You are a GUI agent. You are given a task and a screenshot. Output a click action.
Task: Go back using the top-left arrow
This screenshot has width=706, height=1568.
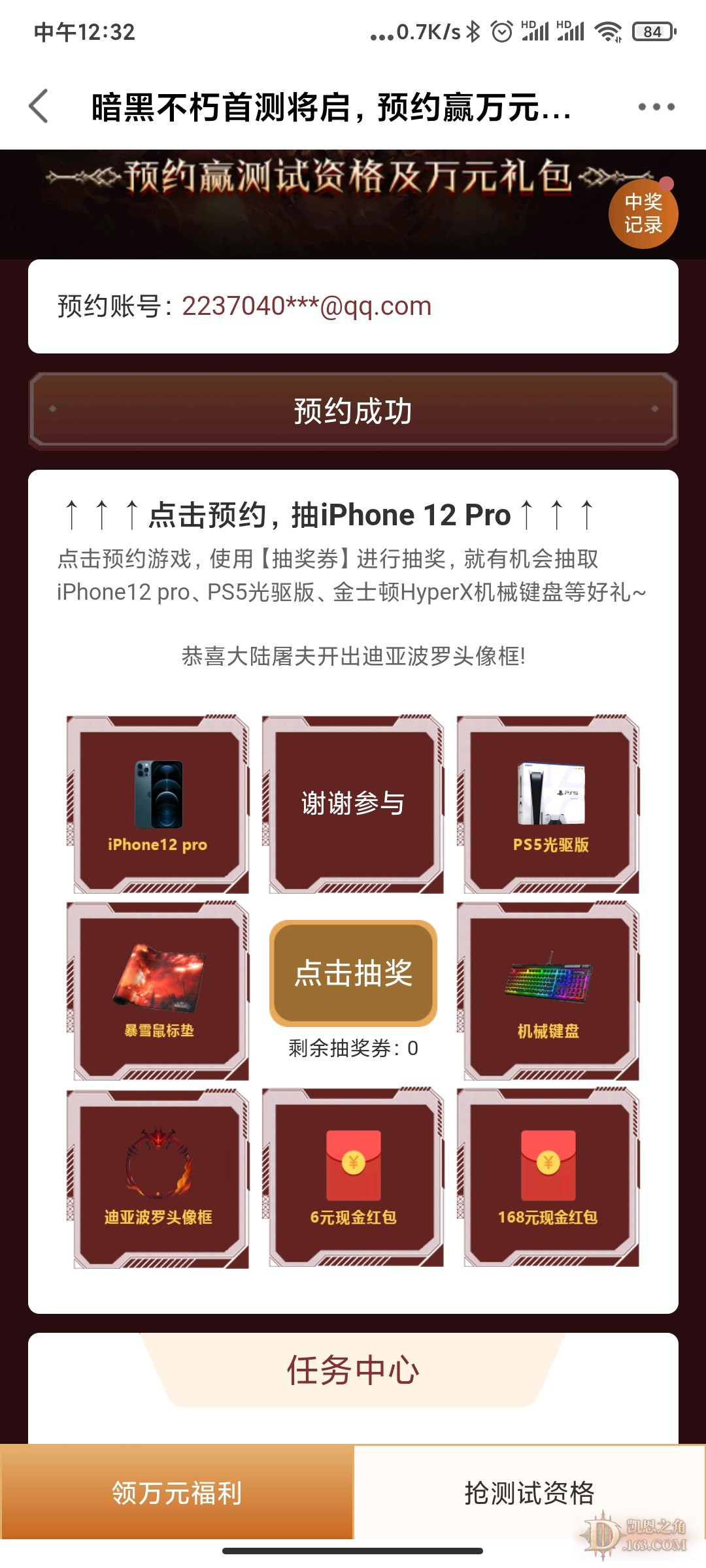pyautogui.click(x=39, y=106)
